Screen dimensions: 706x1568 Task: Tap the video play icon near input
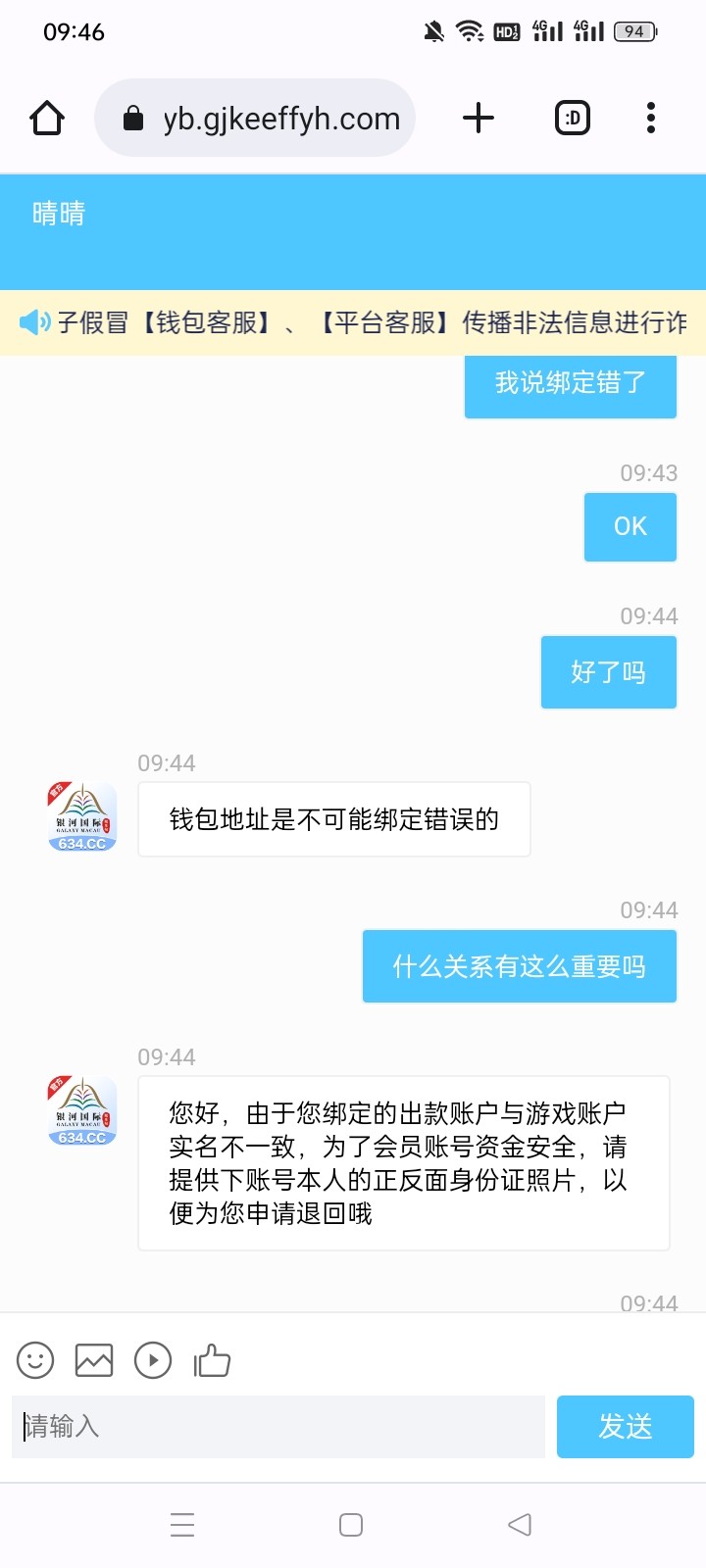pyautogui.click(x=153, y=1360)
